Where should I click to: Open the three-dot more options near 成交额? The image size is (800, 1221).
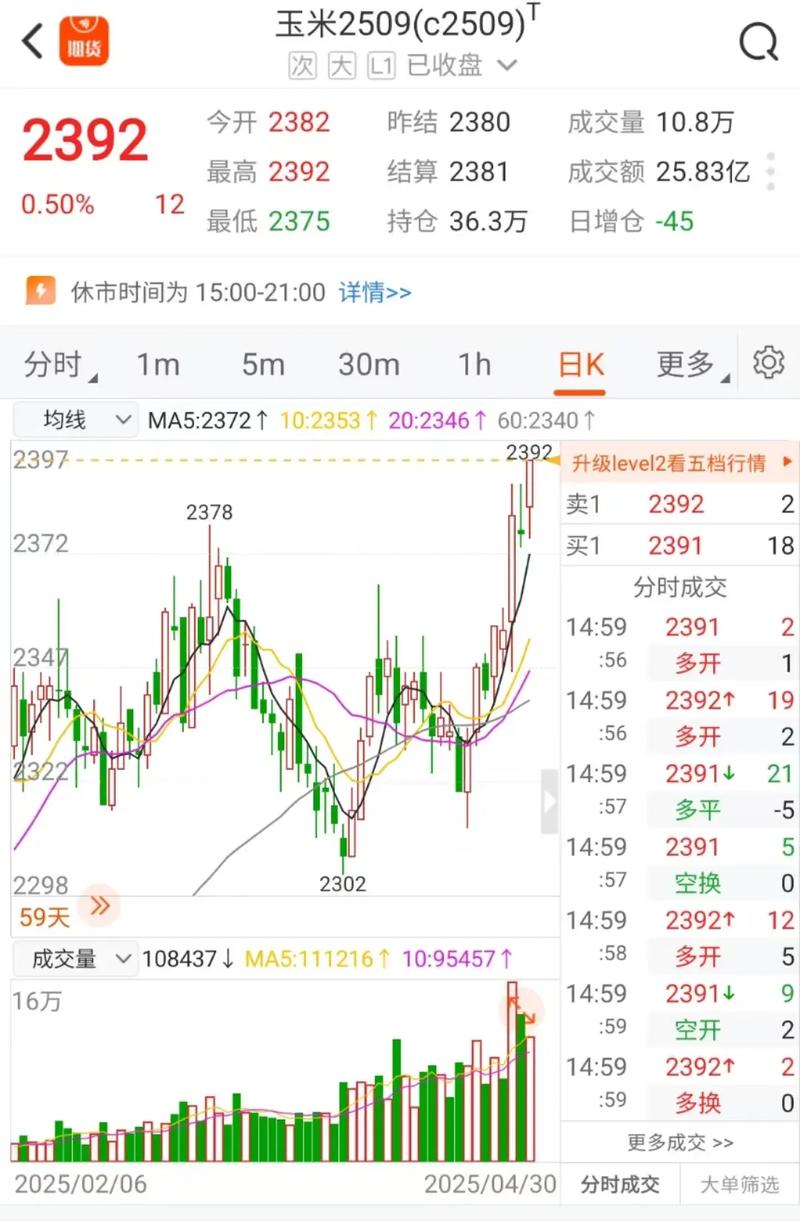coord(770,171)
